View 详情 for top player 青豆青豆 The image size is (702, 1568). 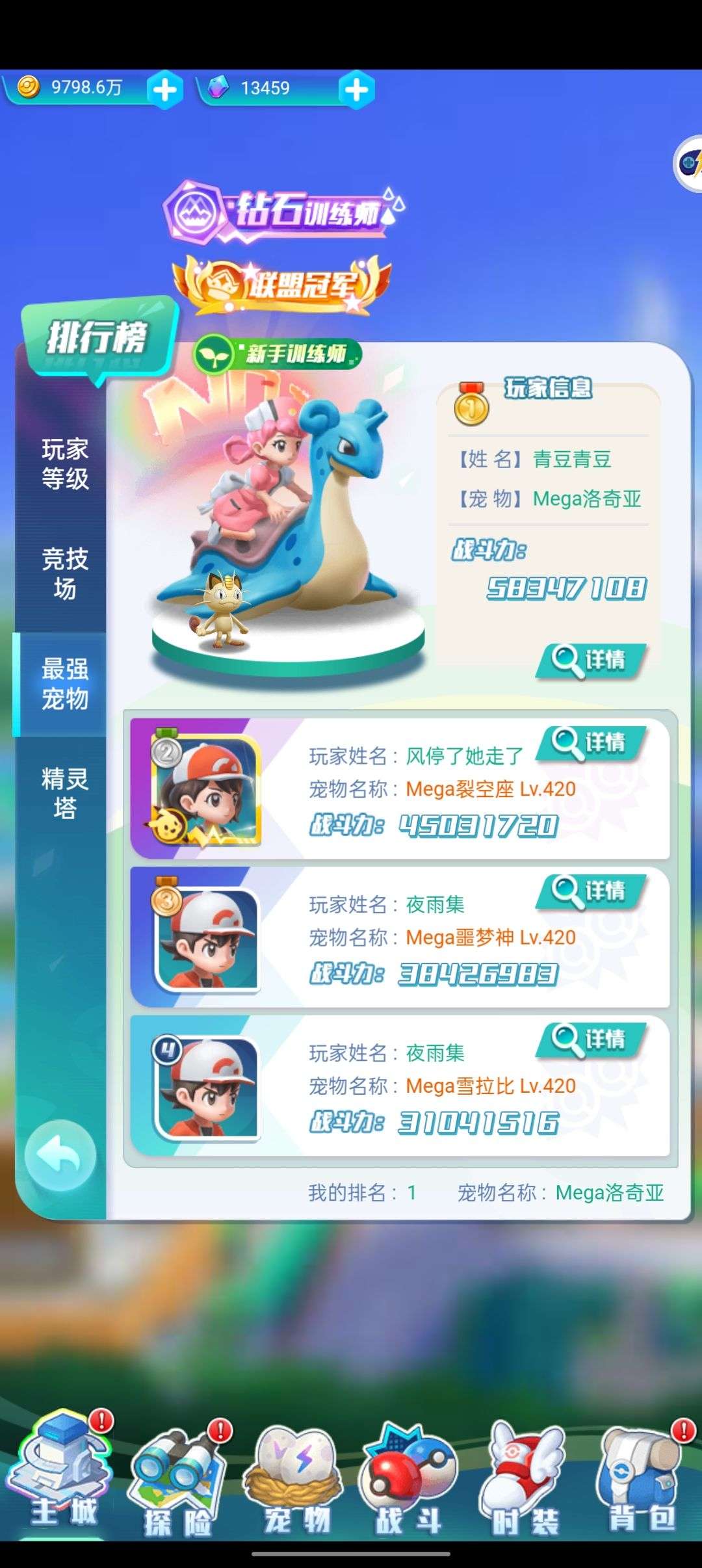591,661
